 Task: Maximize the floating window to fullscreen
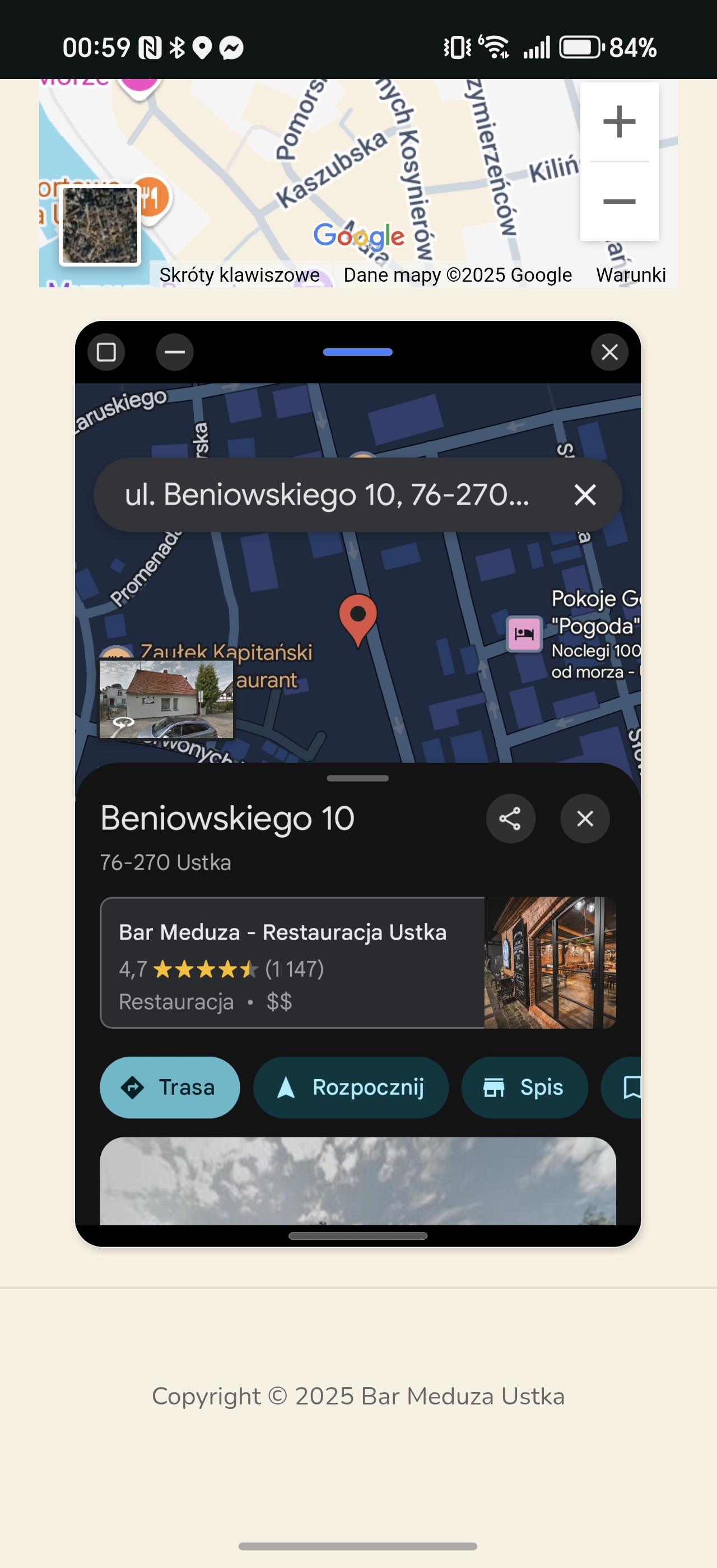pos(106,352)
